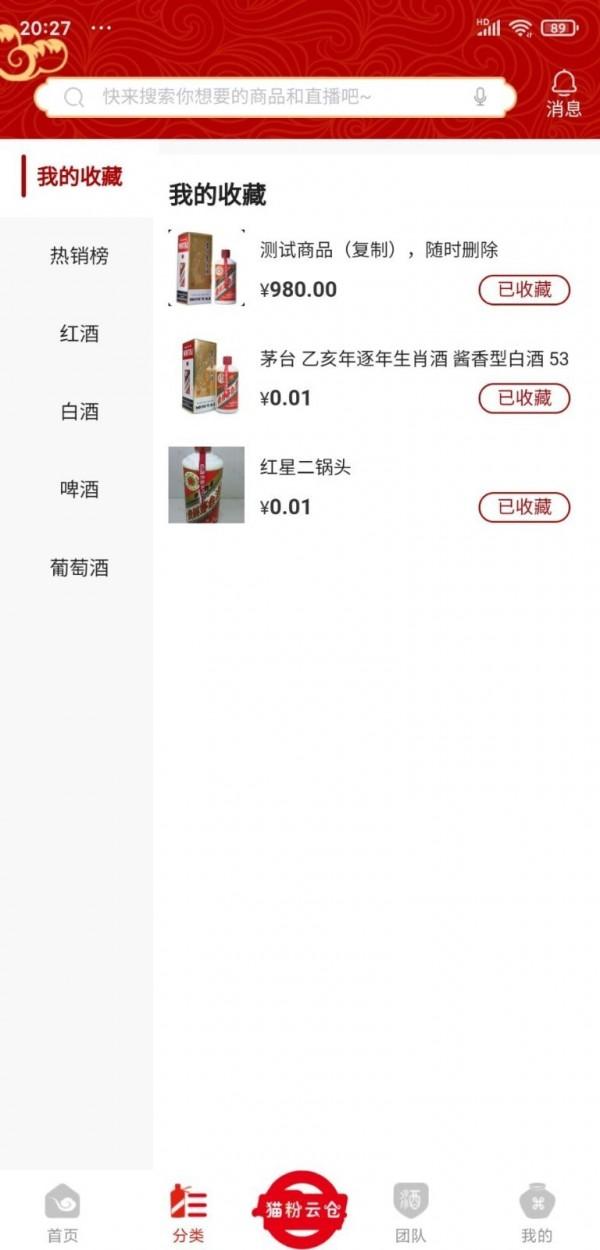The height and width of the screenshot is (1250, 600).
Task: Tap the search box for products and livestreams
Action: [270, 97]
